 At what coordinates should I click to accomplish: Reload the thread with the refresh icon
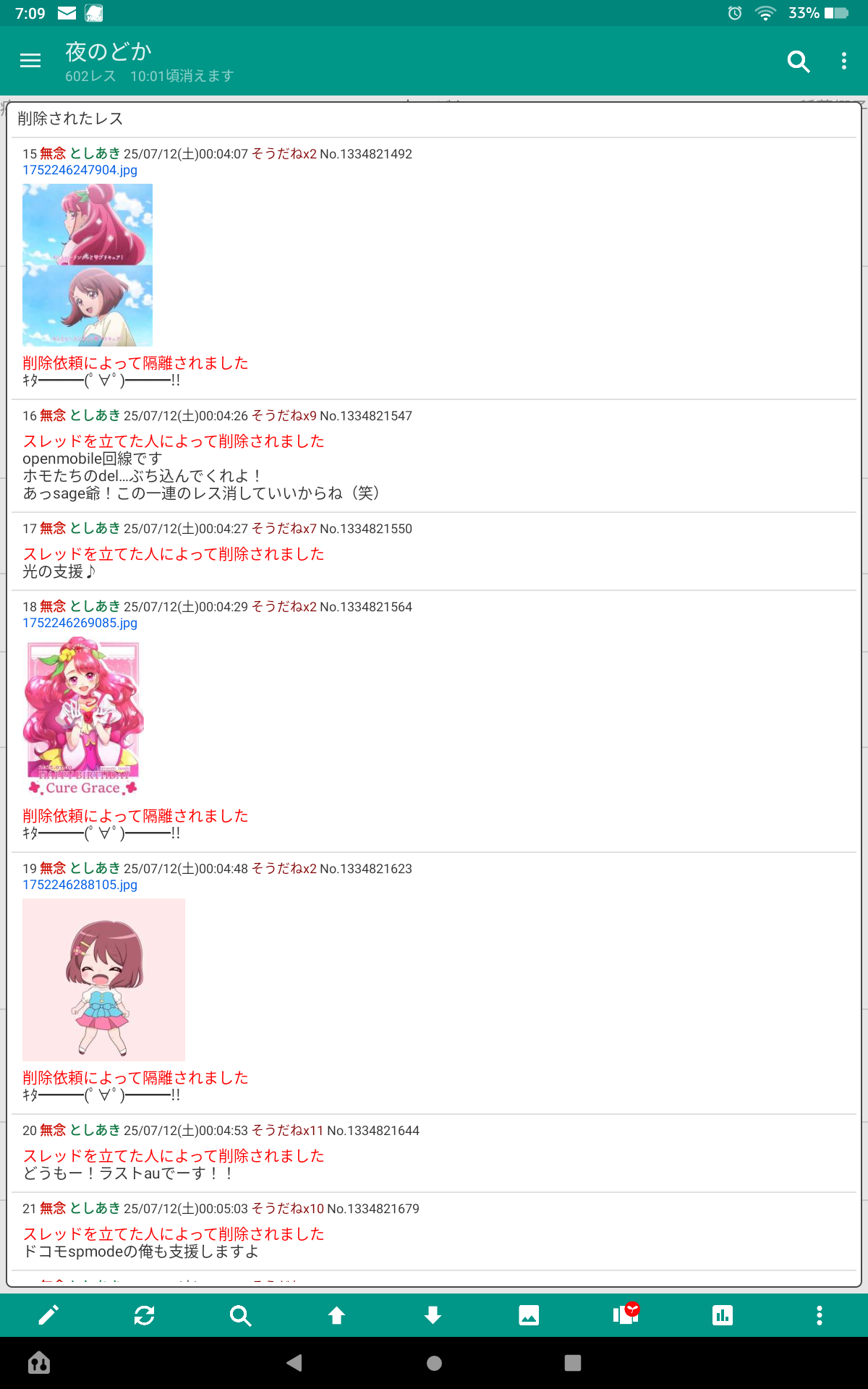click(x=145, y=1315)
